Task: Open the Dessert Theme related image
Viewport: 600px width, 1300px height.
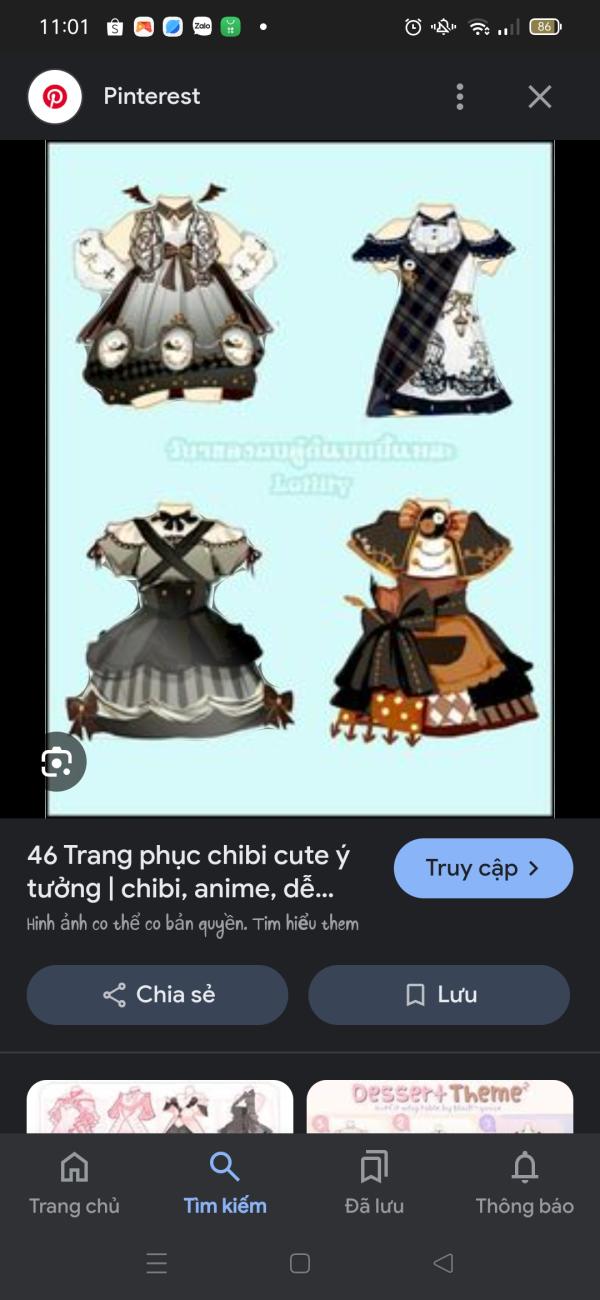Action: 440,1106
